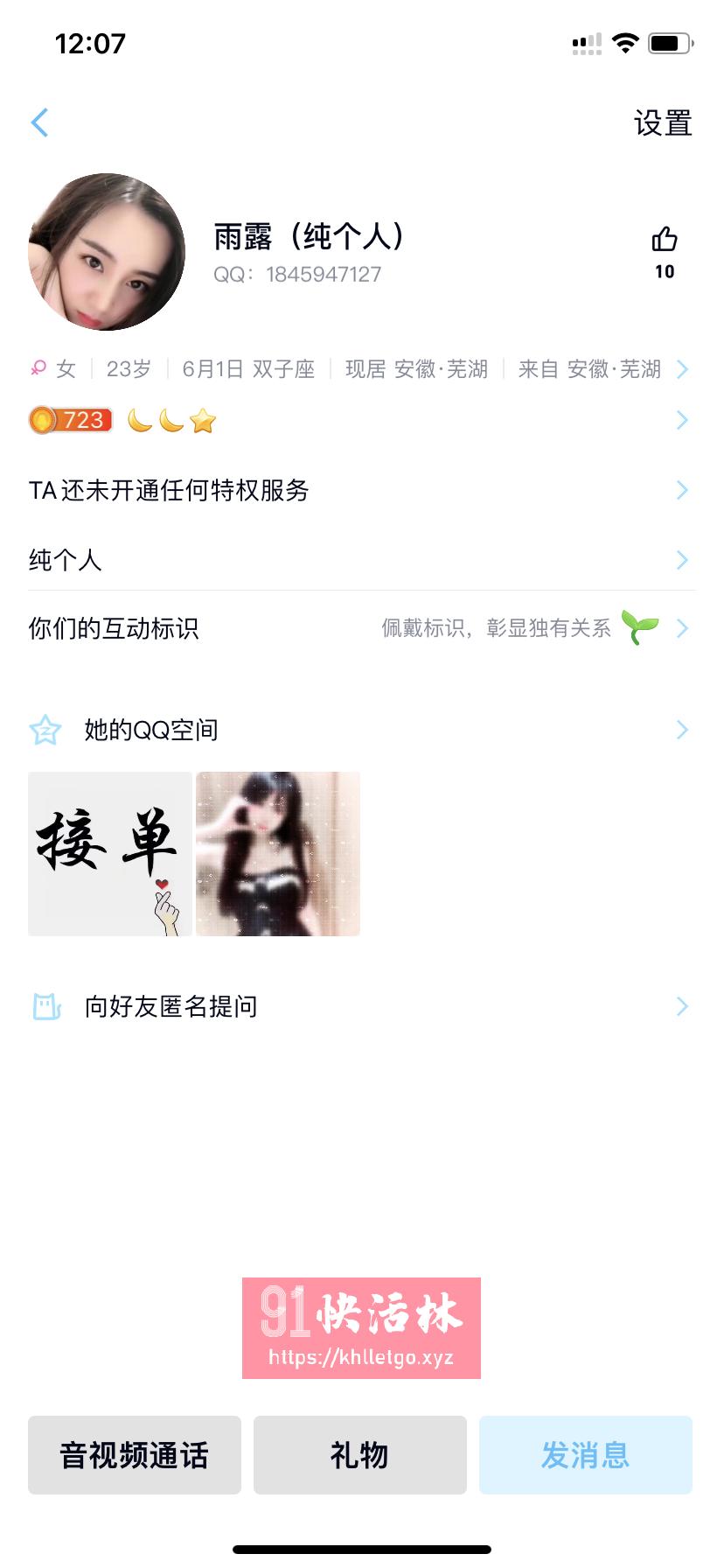Viewport: 724px width, 1568px height.
Task: Tap the back arrow at top left
Action: coord(38,122)
